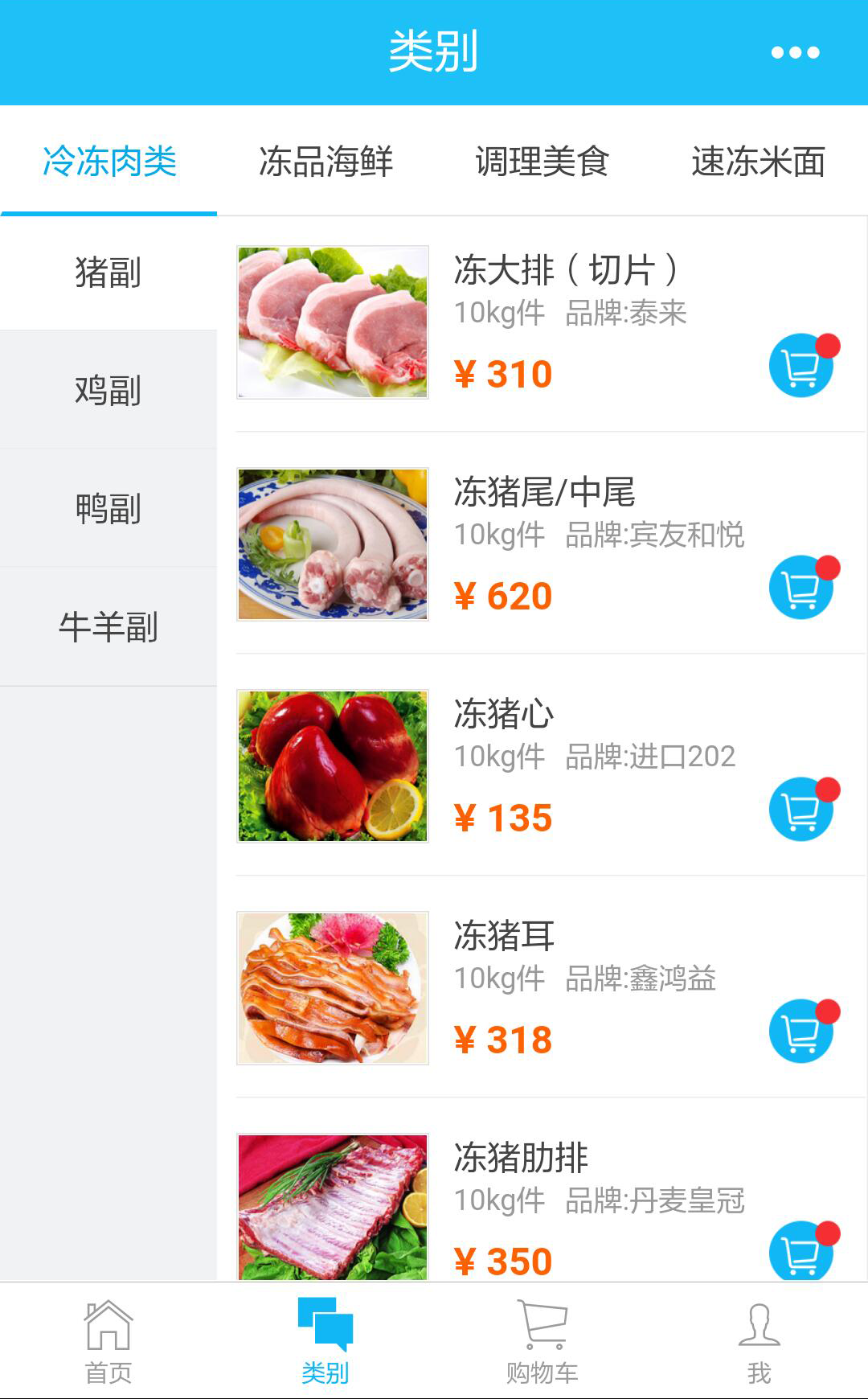Add 冻猪肋排 to cart
The height and width of the screenshot is (1399, 868).
coord(801,1251)
